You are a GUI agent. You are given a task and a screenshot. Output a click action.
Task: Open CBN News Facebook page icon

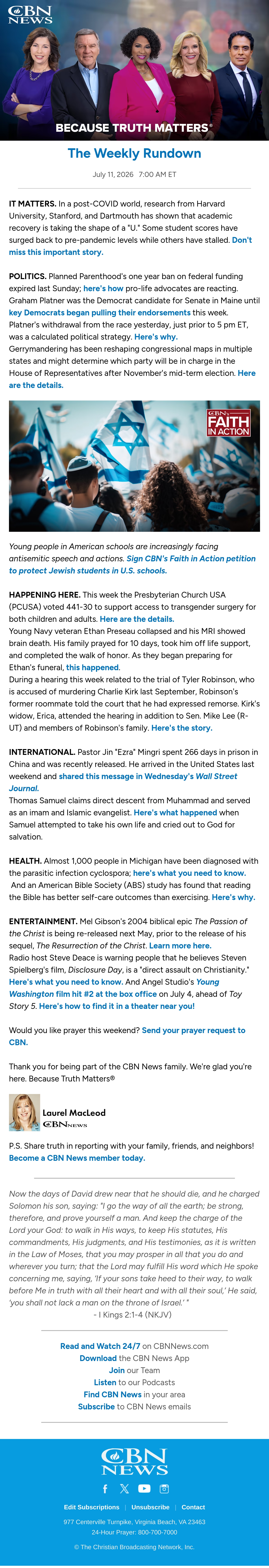pos(105,1489)
